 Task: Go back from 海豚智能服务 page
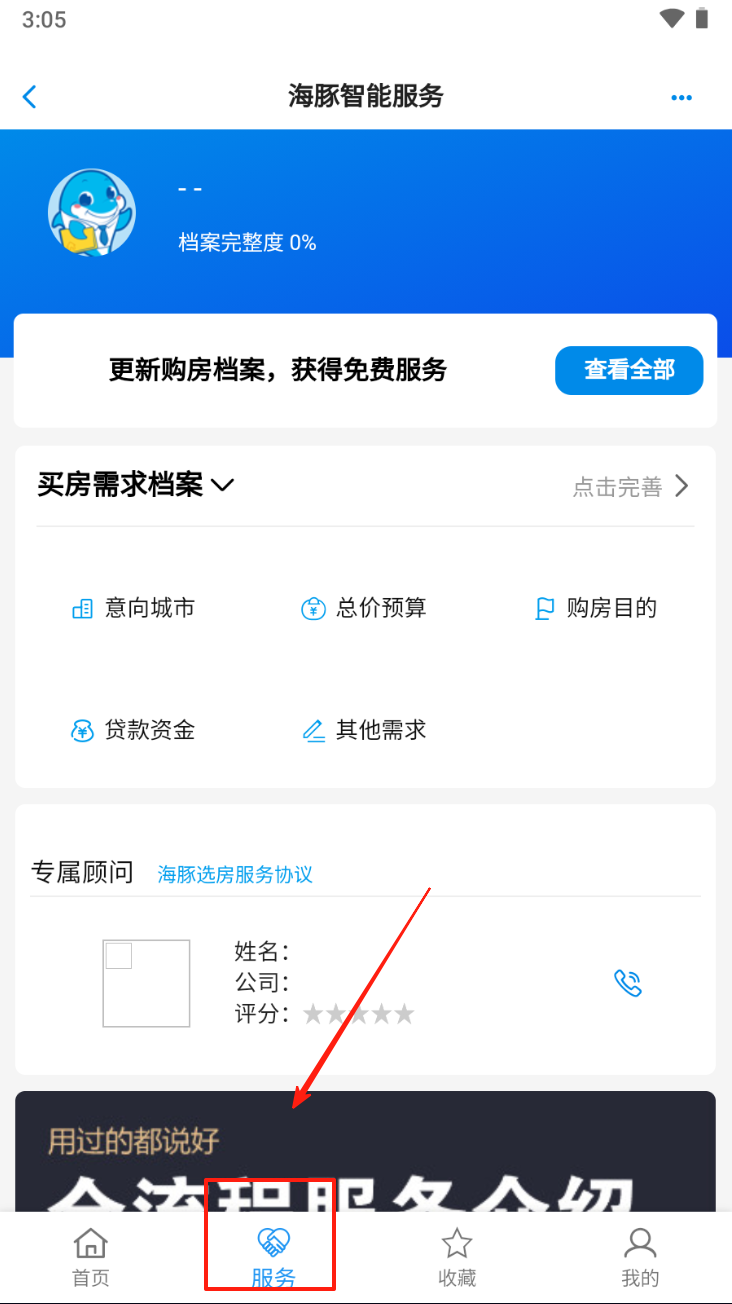coord(30,97)
